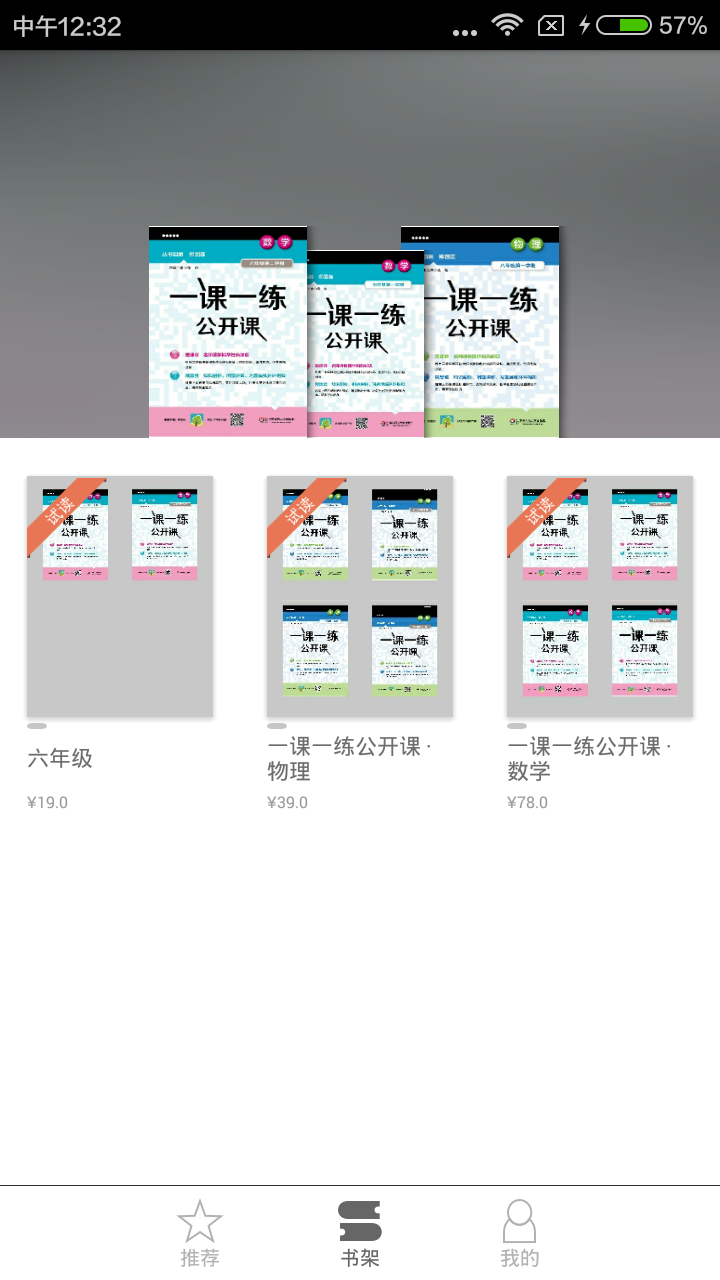Open the 我的 profile person icon
The height and width of the screenshot is (1280, 720).
coord(520,1218)
